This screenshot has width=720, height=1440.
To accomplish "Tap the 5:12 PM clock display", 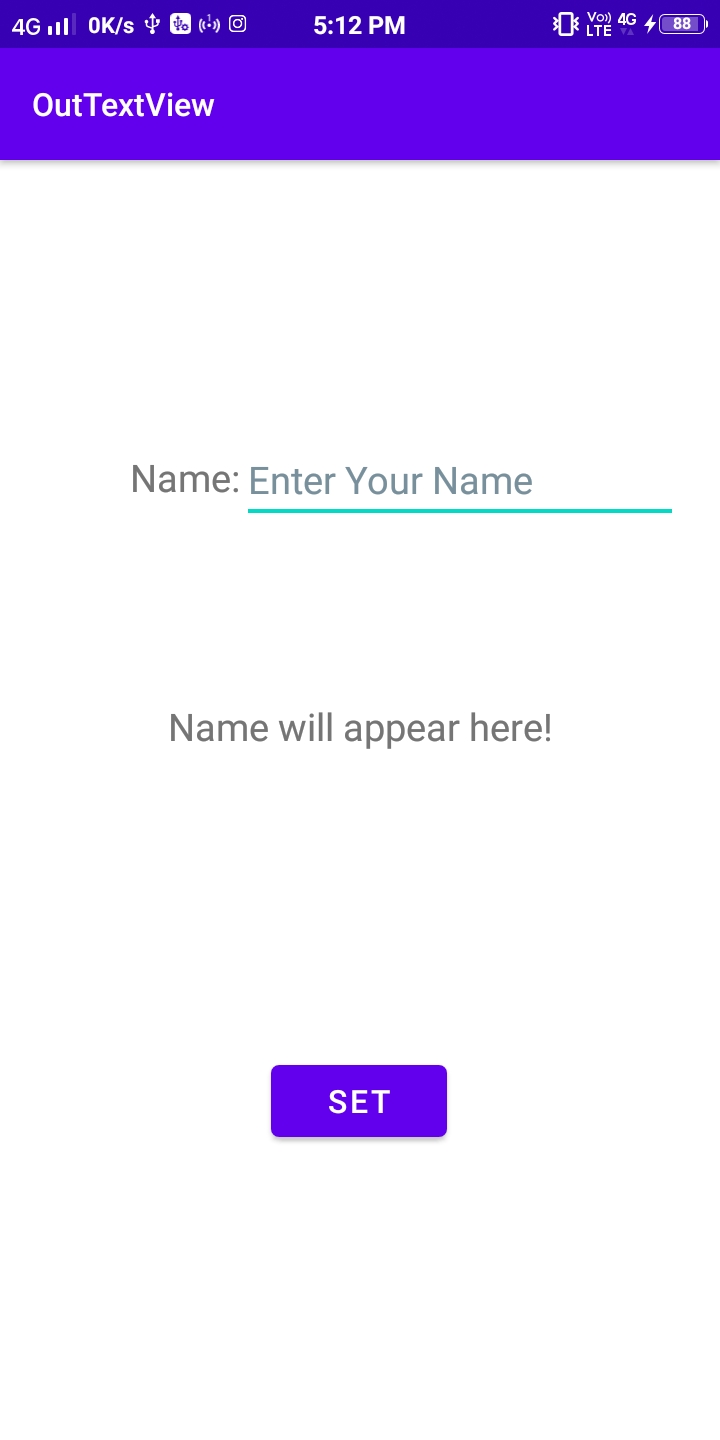I will coord(358,24).
